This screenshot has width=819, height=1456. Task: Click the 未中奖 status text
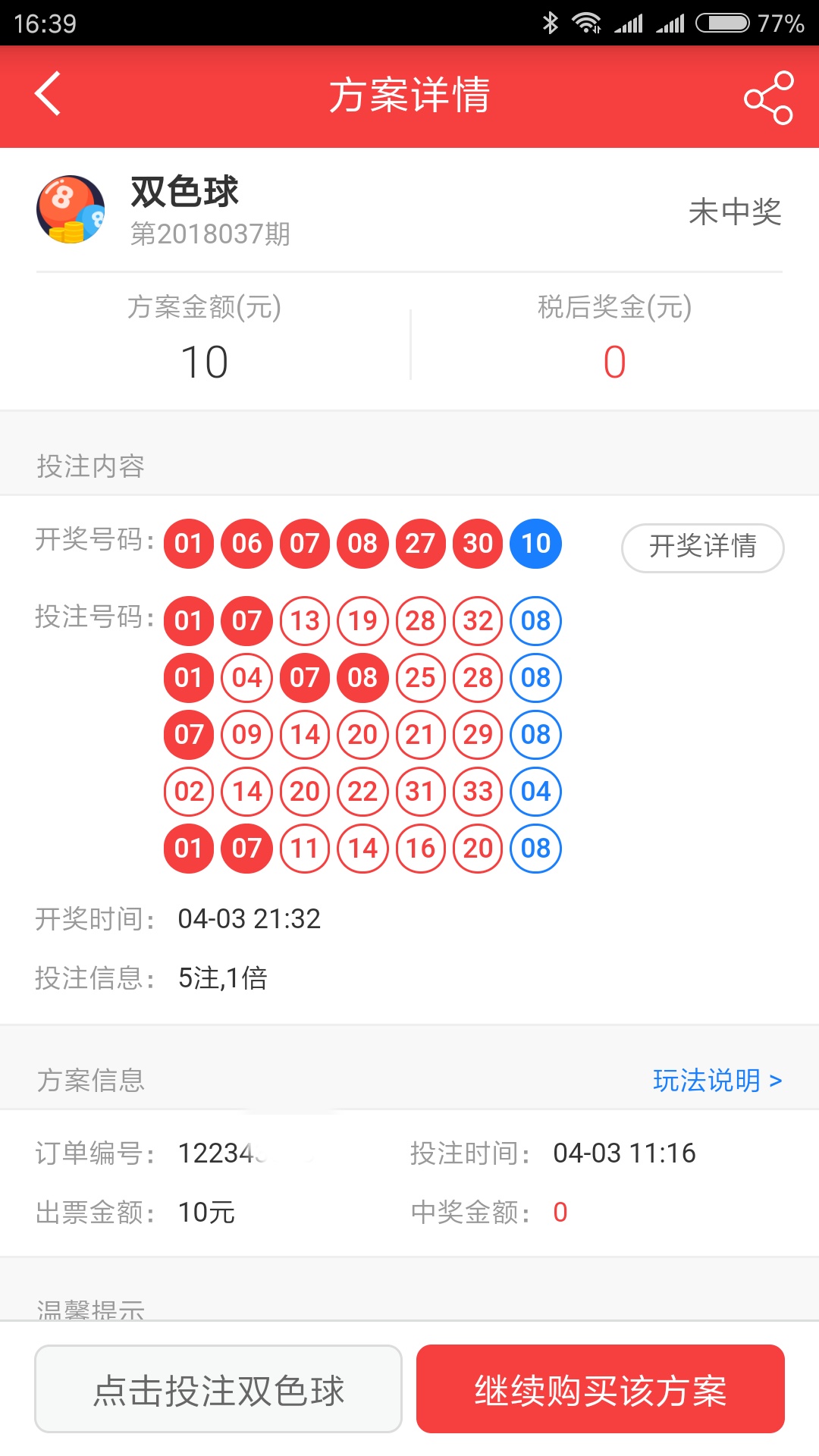pos(733,213)
